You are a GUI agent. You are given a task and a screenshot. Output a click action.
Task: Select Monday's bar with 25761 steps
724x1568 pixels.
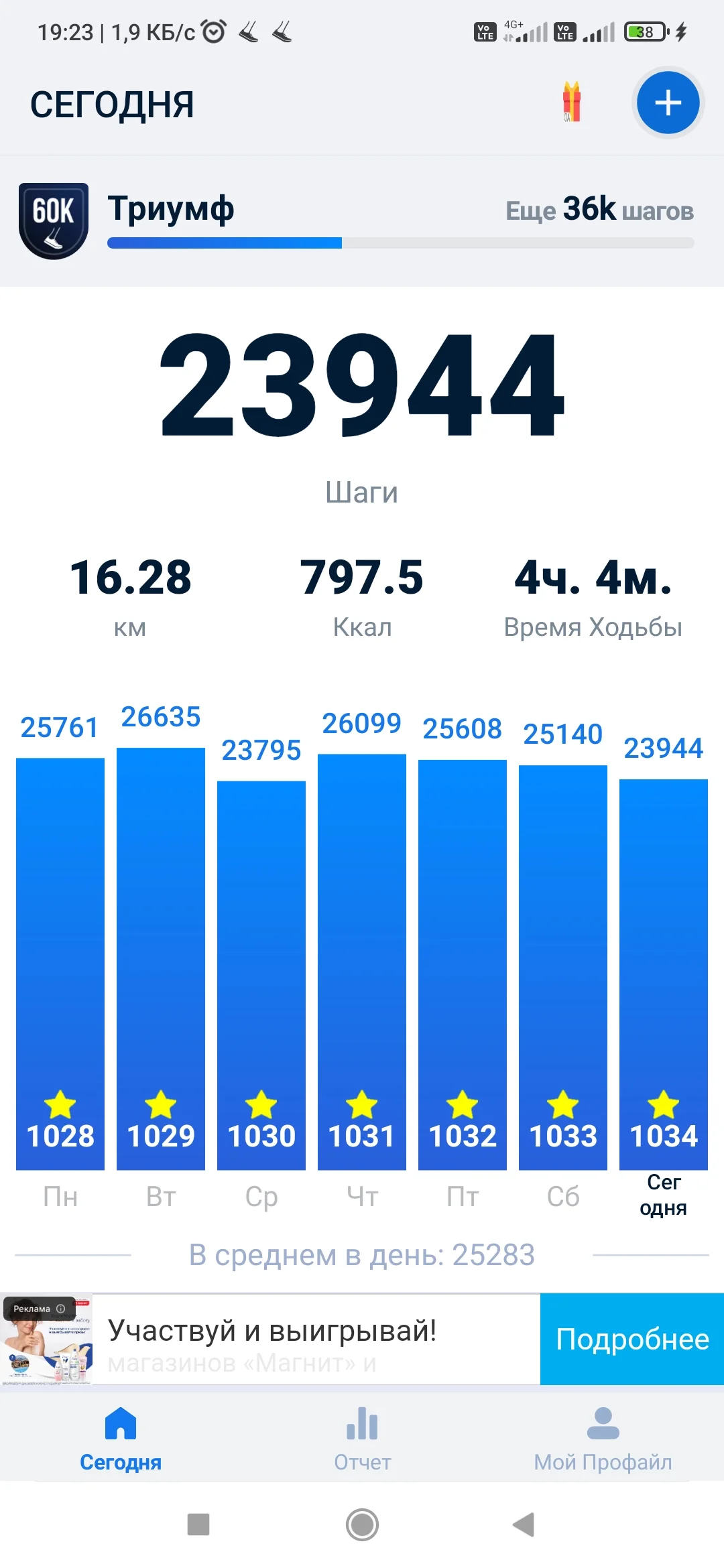60,964
